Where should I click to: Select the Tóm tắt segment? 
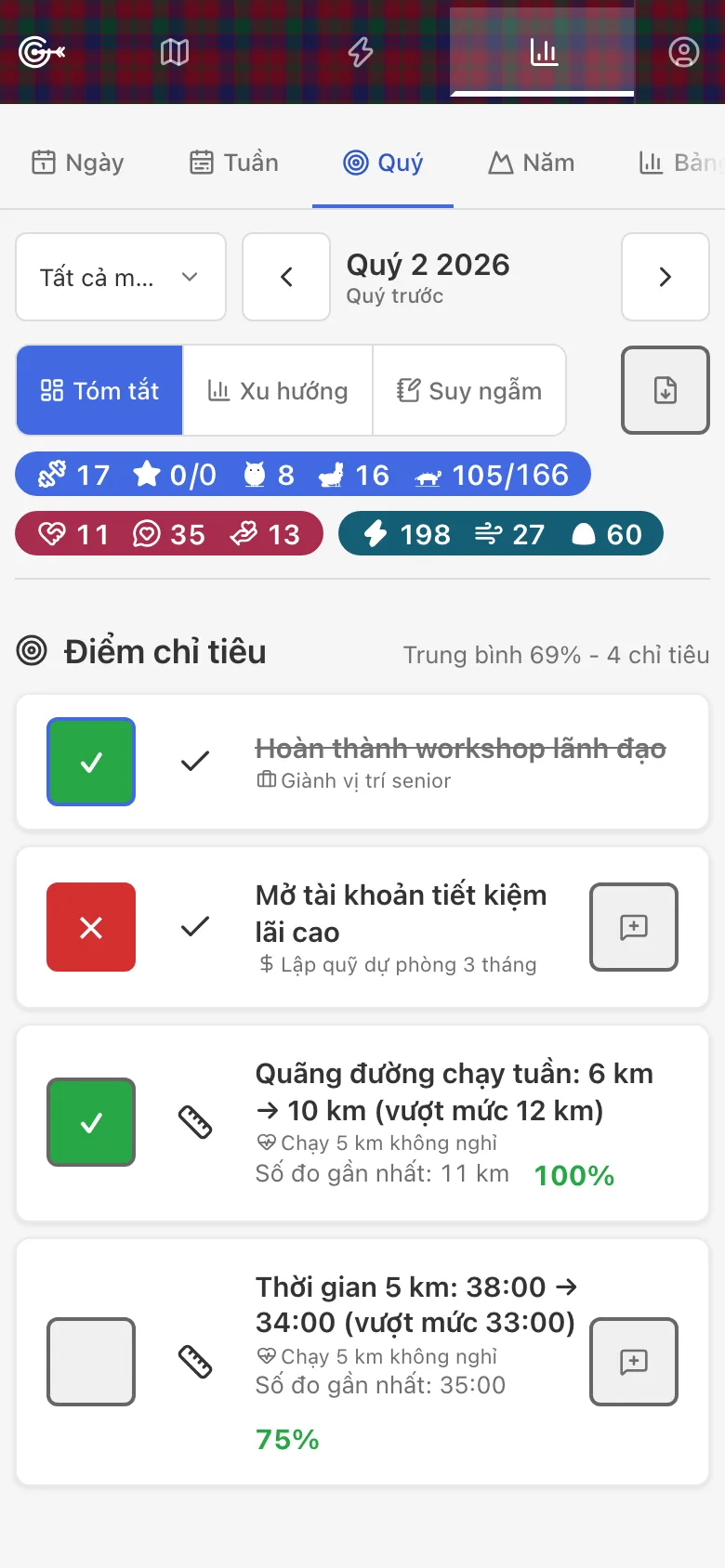click(x=99, y=390)
